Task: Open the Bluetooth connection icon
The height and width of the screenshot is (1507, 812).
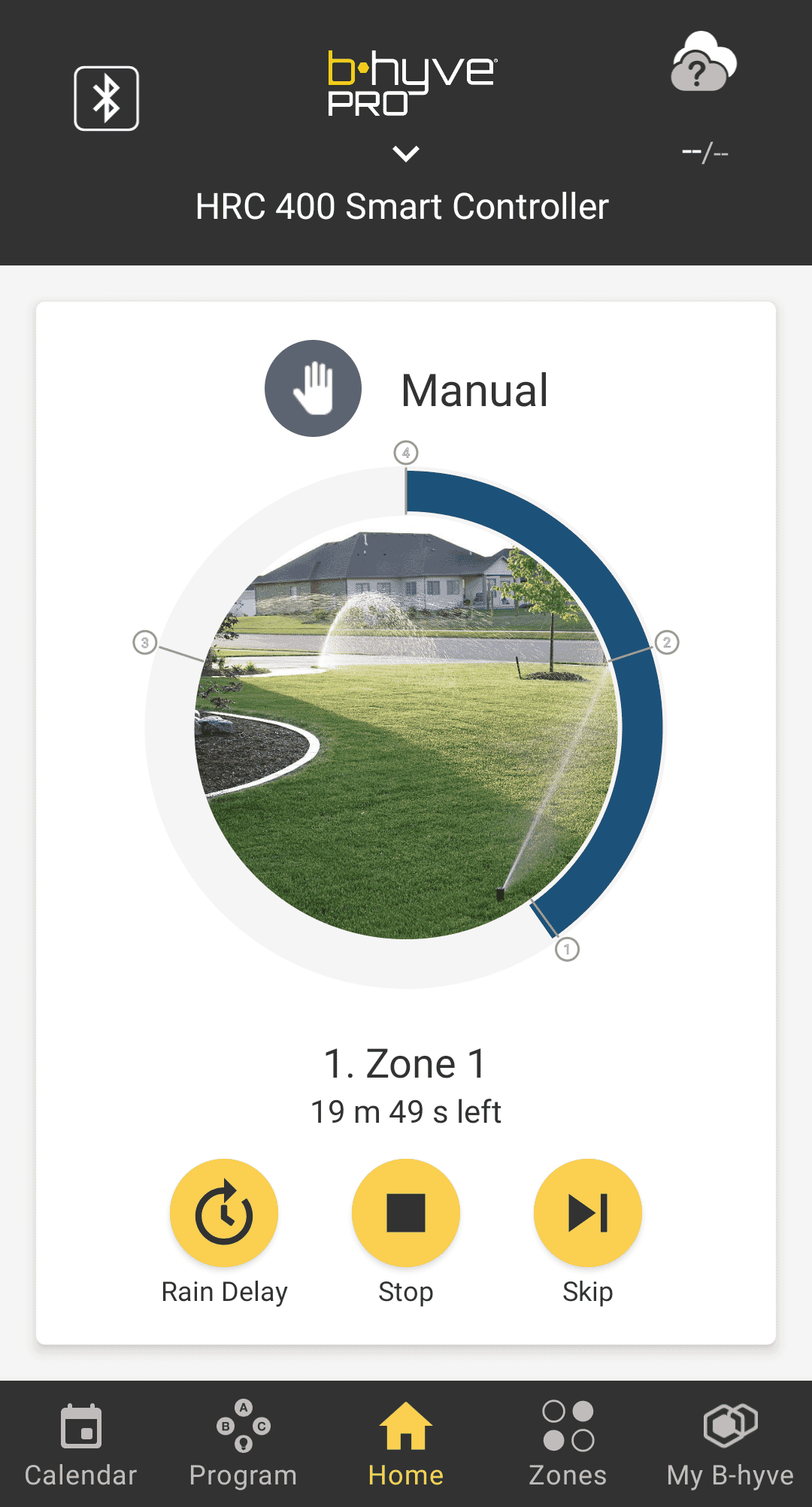Action: click(x=106, y=99)
